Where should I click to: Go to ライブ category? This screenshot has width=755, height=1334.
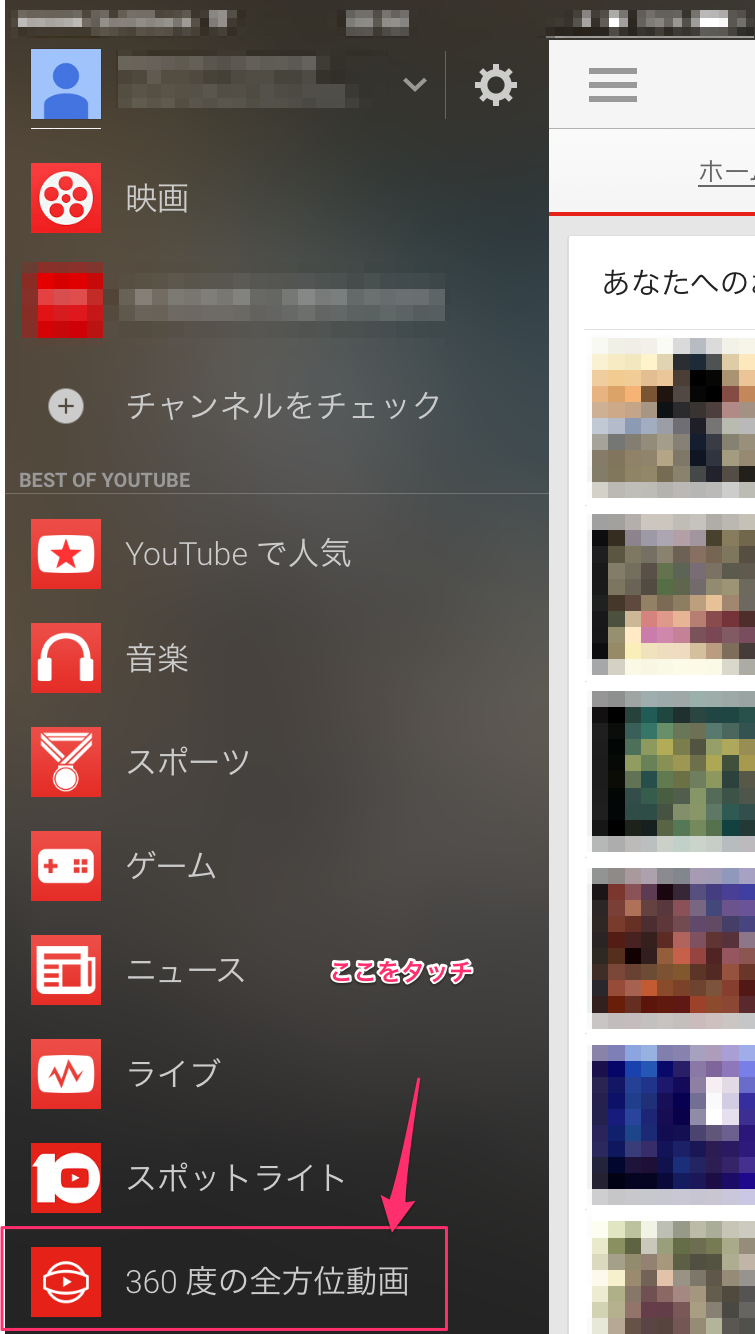[275, 1074]
